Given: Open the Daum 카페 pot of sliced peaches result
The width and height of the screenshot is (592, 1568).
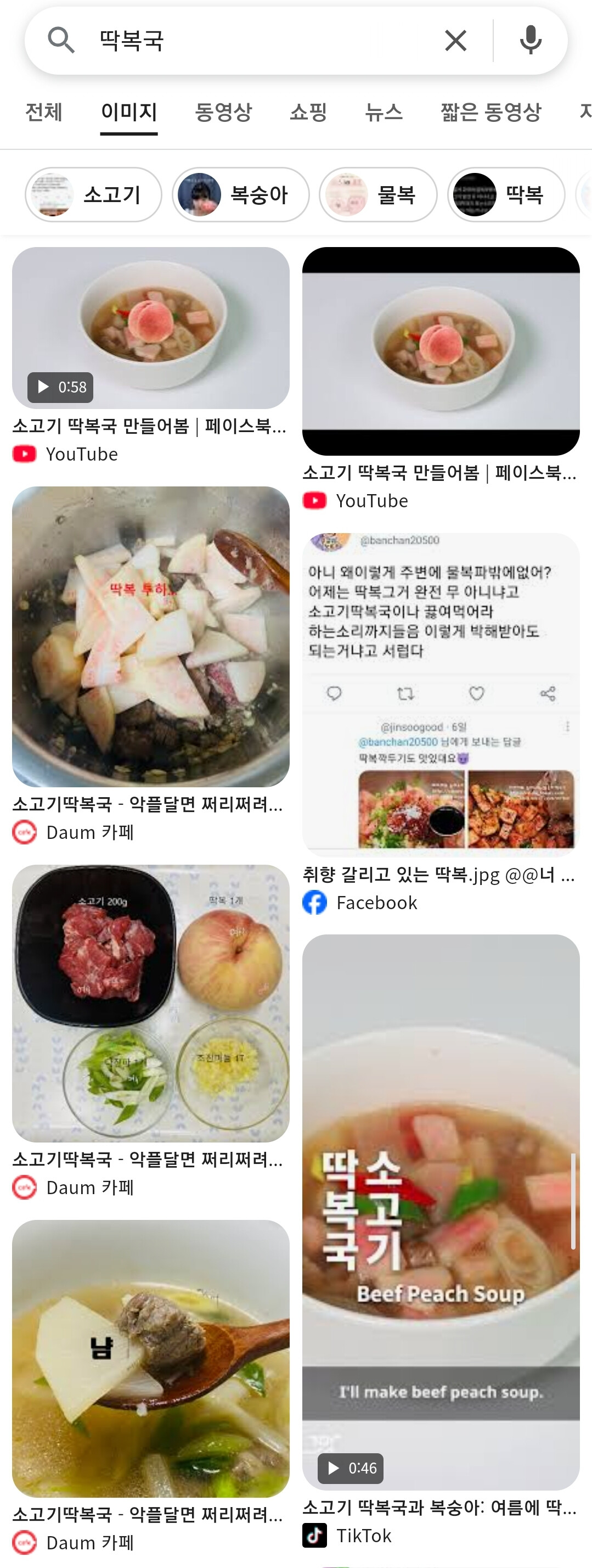Looking at the screenshot, I should click(150, 636).
